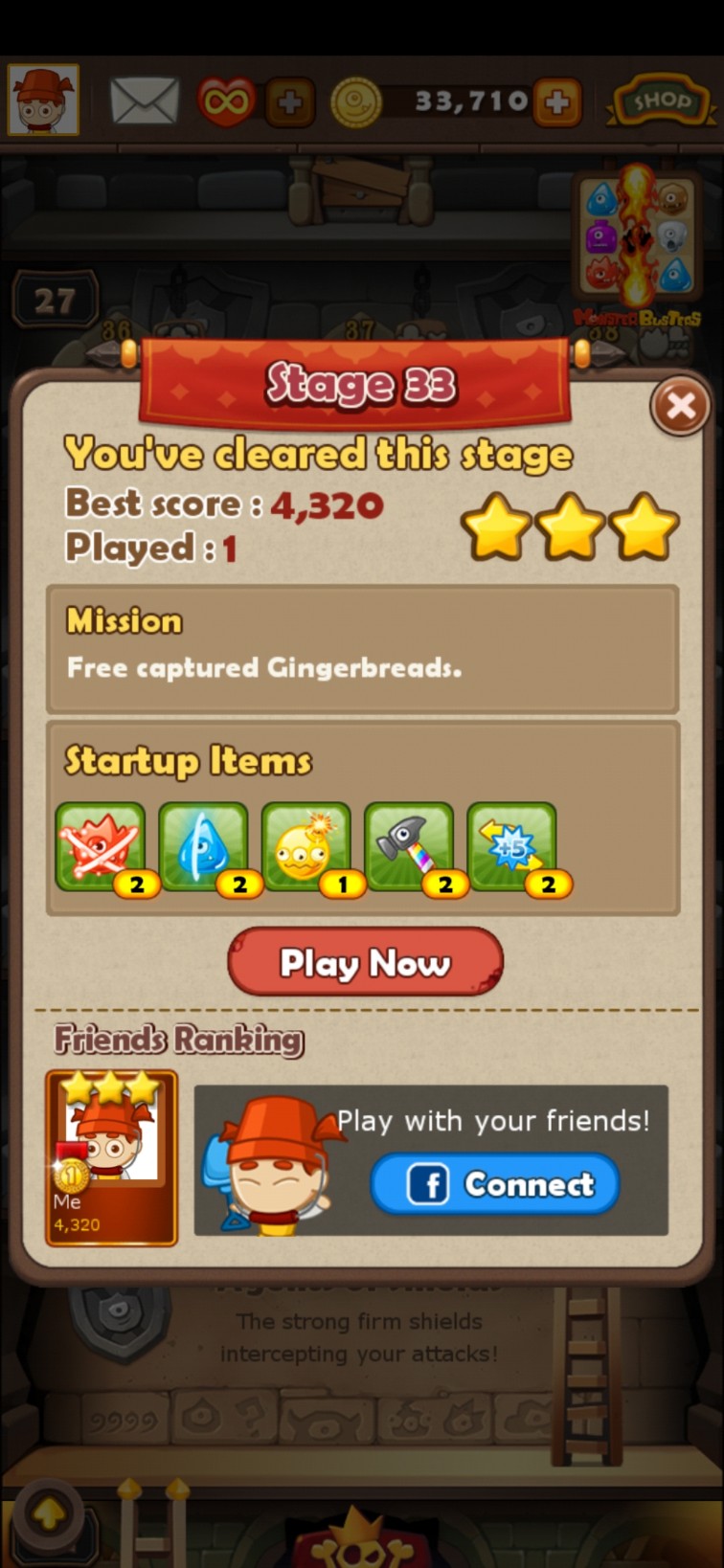Connect with Facebook to play with friends
The height and width of the screenshot is (1568, 724).
tap(494, 1184)
